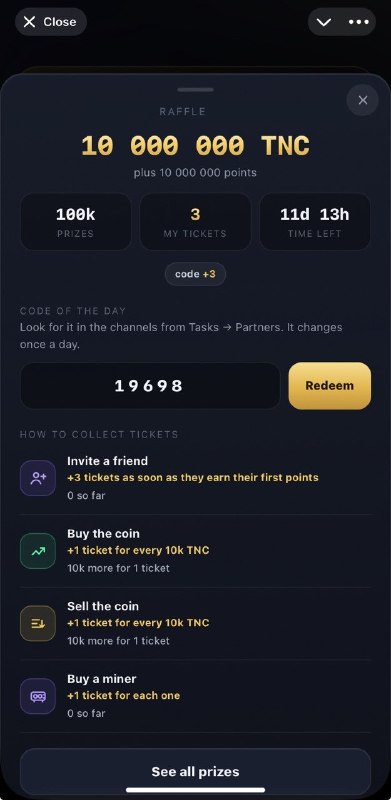The image size is (391, 800).
Task: Dismiss the raffle sheet with X
Action: [362, 100]
